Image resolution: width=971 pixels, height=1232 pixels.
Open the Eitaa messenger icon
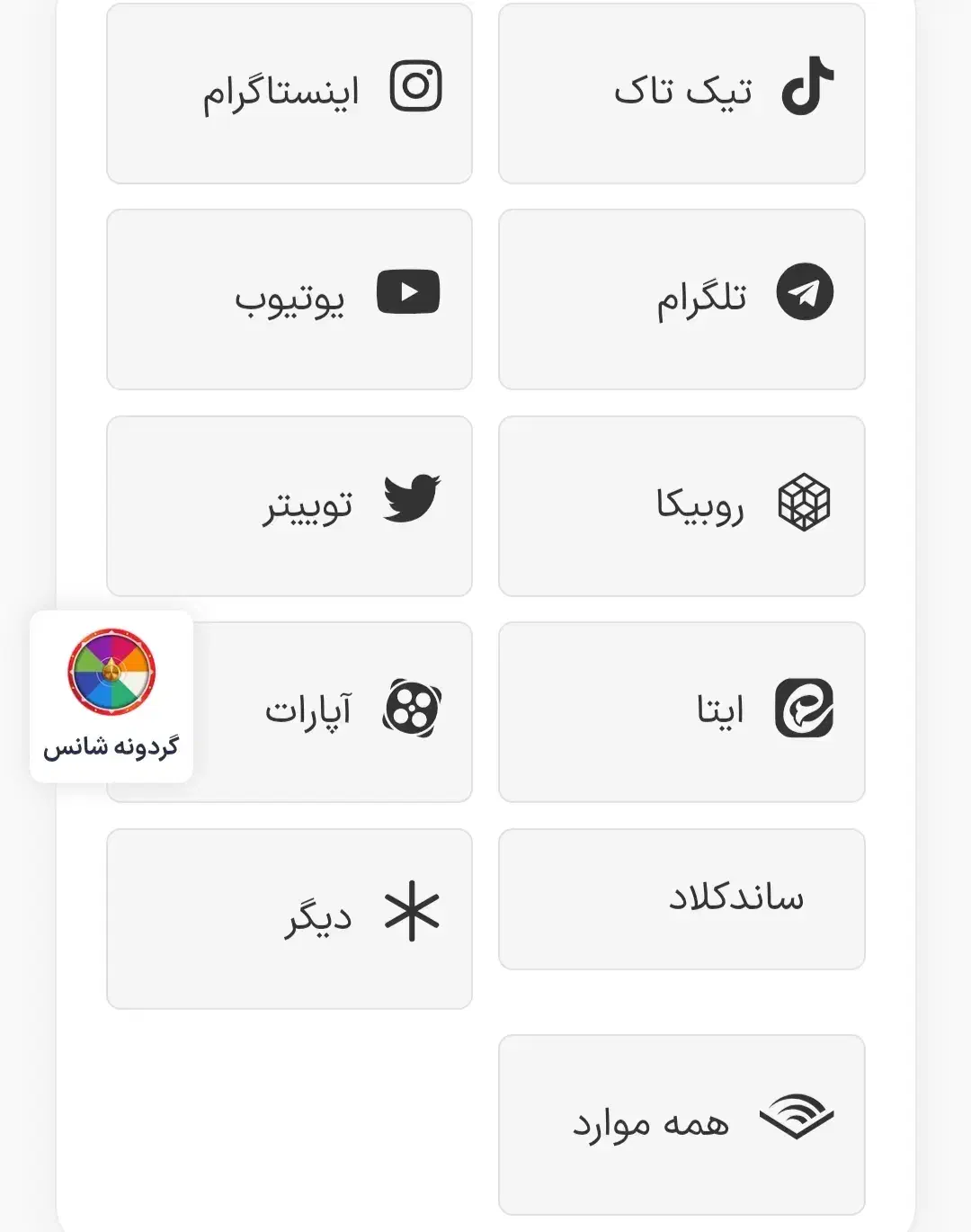tap(805, 707)
